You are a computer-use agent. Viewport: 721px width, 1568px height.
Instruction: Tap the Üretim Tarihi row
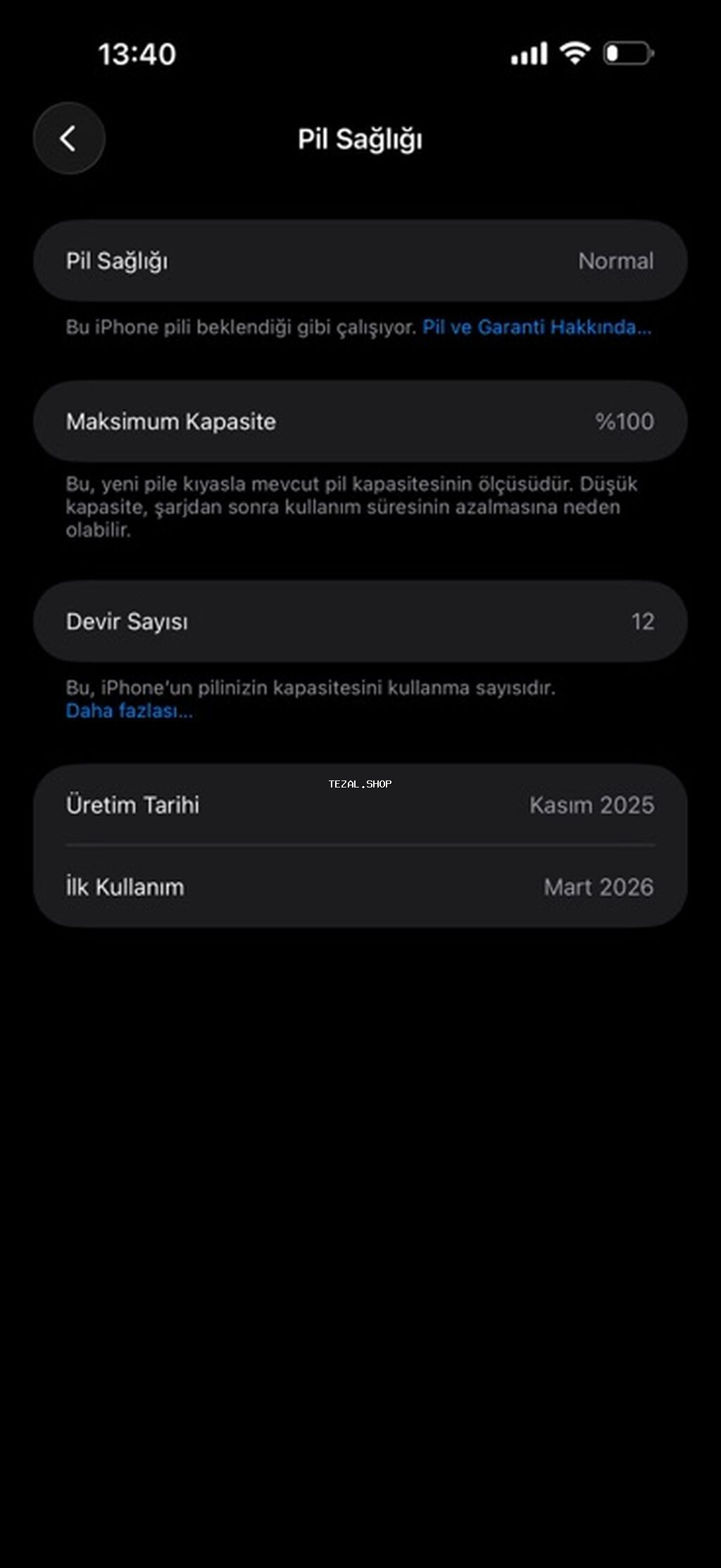[x=360, y=805]
